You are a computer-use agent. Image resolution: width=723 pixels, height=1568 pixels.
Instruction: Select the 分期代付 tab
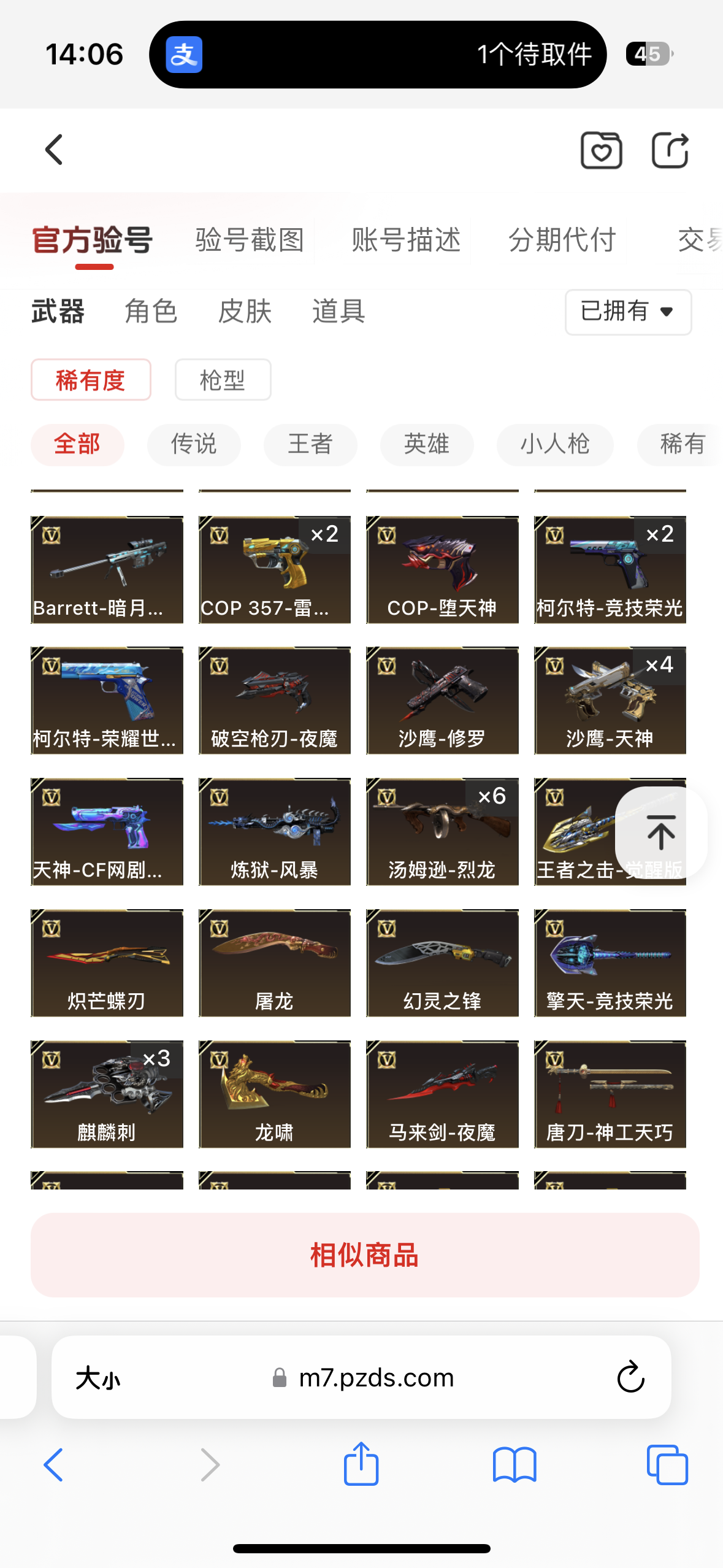pyautogui.click(x=562, y=240)
